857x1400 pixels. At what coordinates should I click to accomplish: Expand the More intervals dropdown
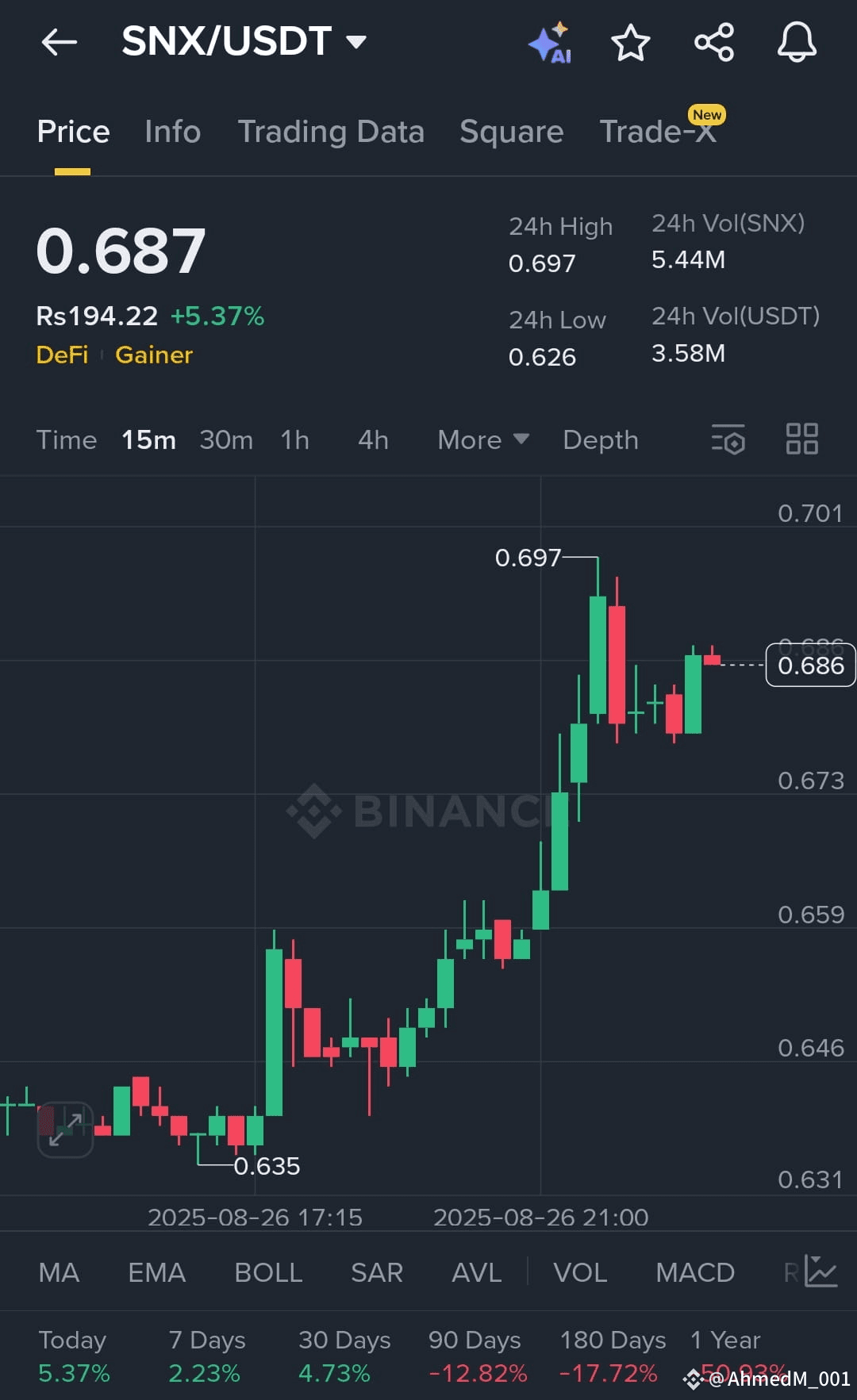click(x=482, y=439)
